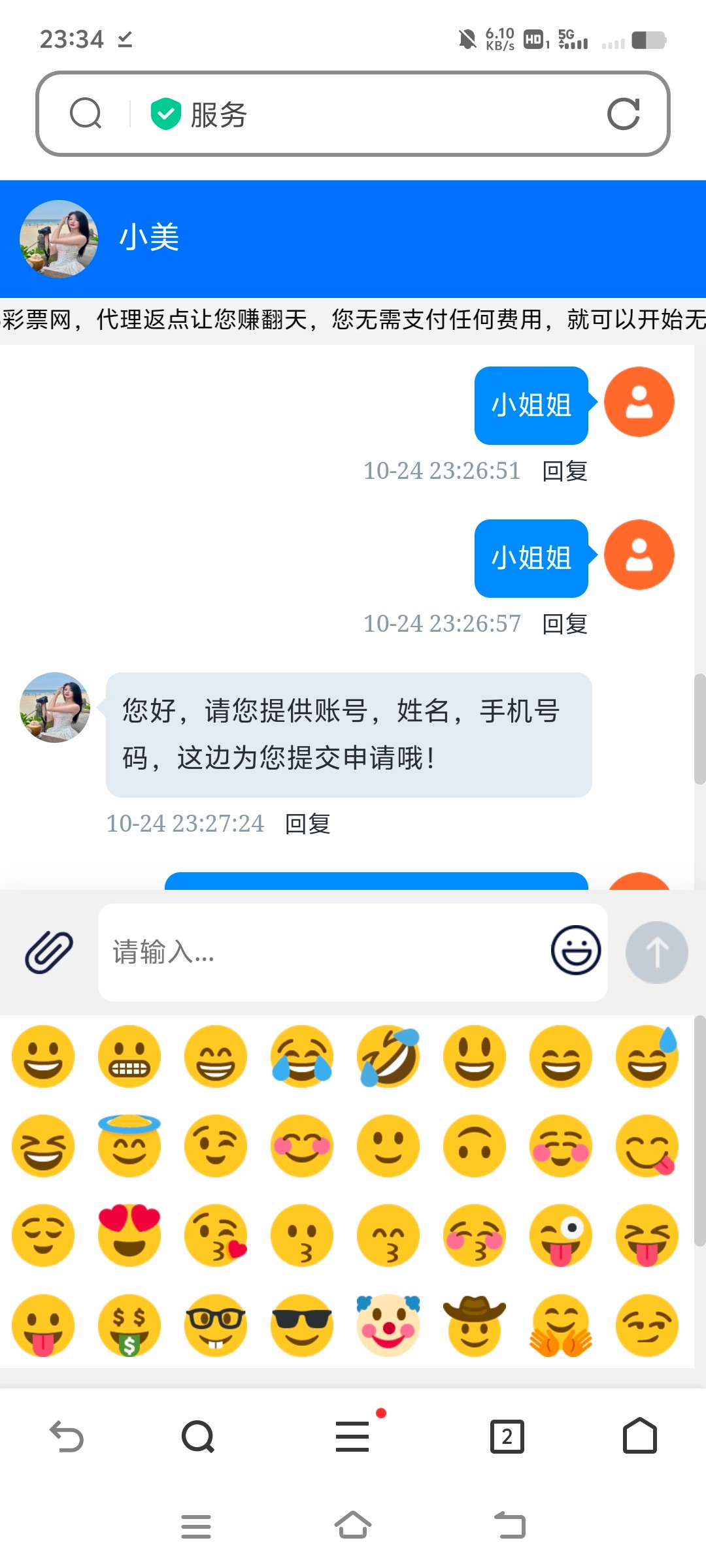Go to the browser home page
Image resolution: width=706 pixels, height=1568 pixels.
[x=639, y=1437]
